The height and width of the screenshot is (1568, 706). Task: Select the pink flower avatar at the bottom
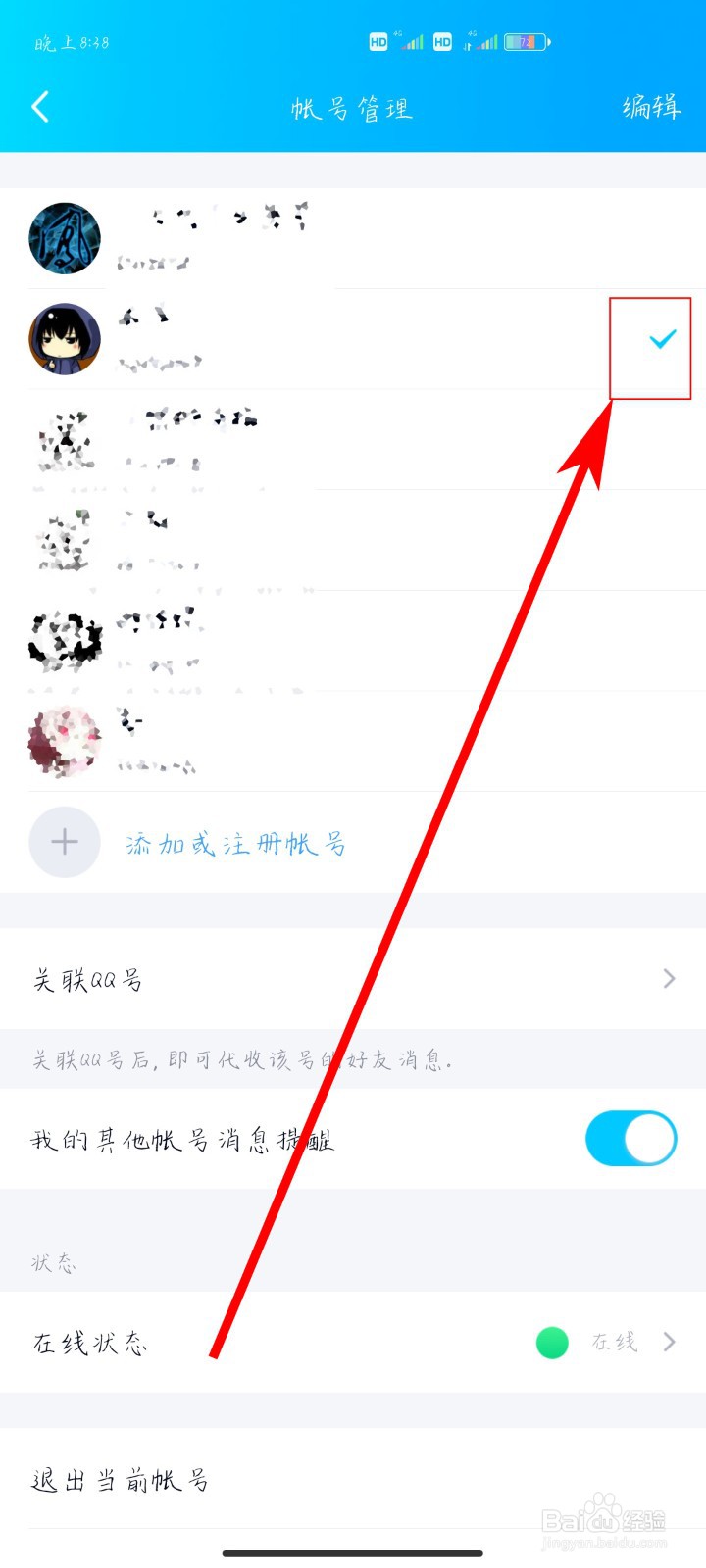point(65,742)
